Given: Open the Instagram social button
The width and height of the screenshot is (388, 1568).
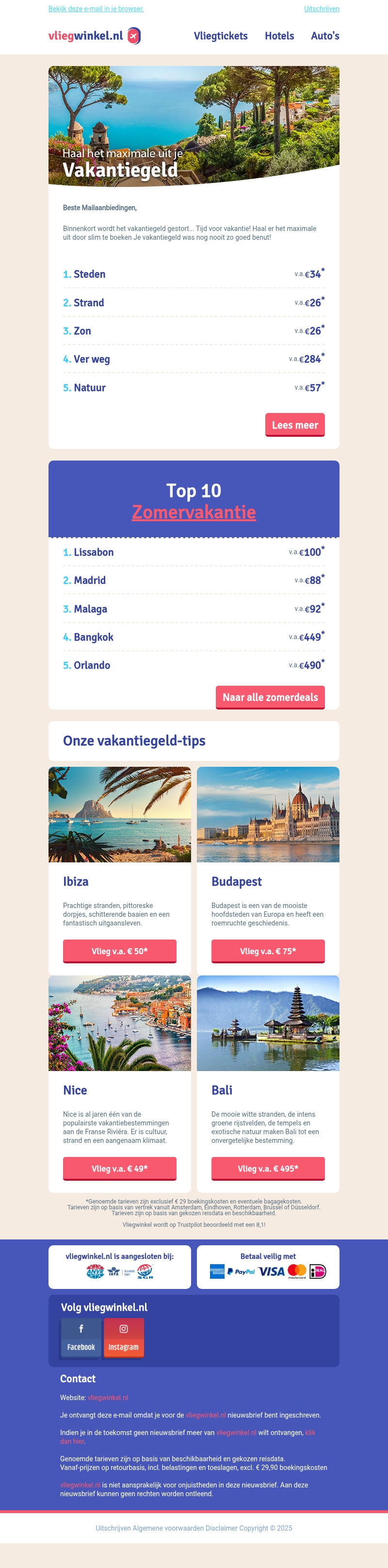Looking at the screenshot, I should tap(124, 1337).
